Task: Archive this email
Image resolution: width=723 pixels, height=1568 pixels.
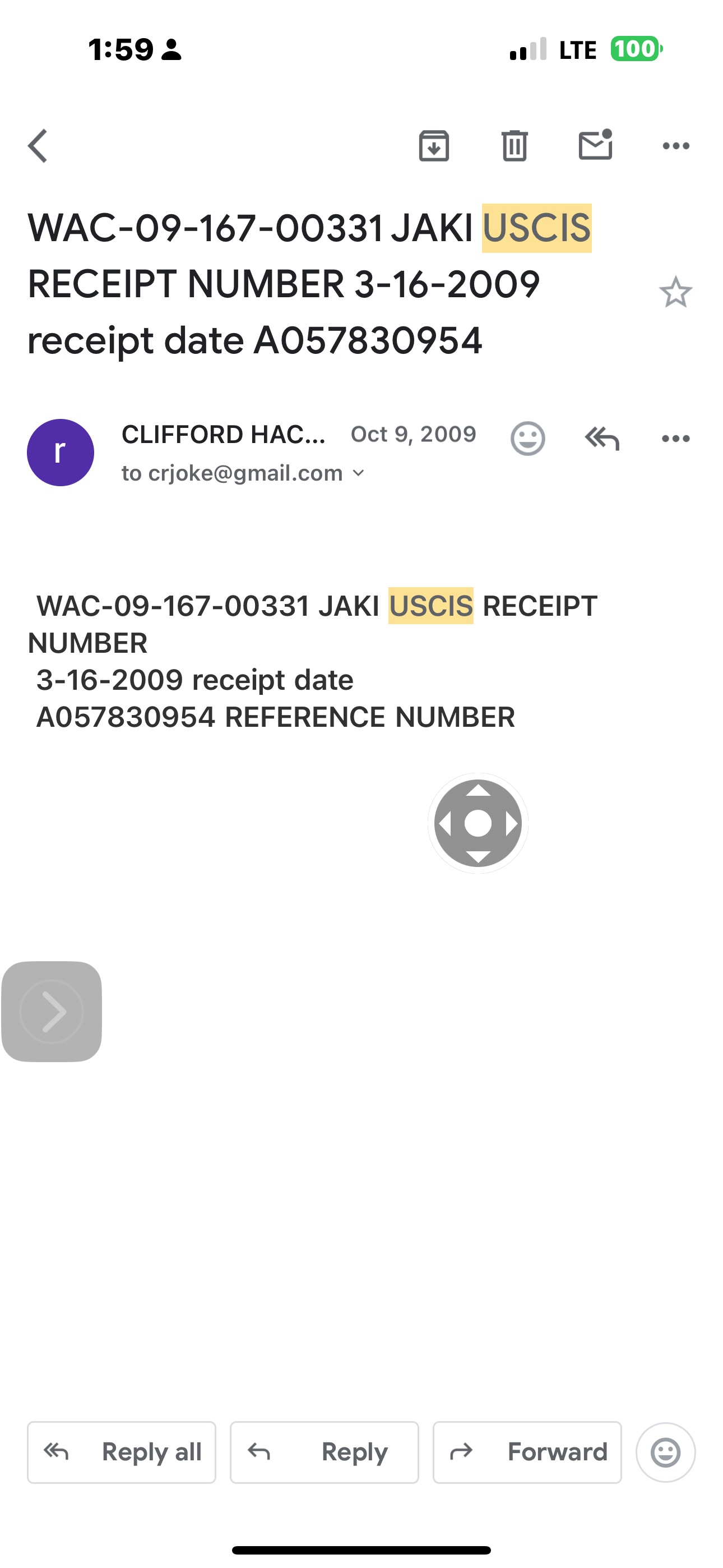Action: pos(434,146)
